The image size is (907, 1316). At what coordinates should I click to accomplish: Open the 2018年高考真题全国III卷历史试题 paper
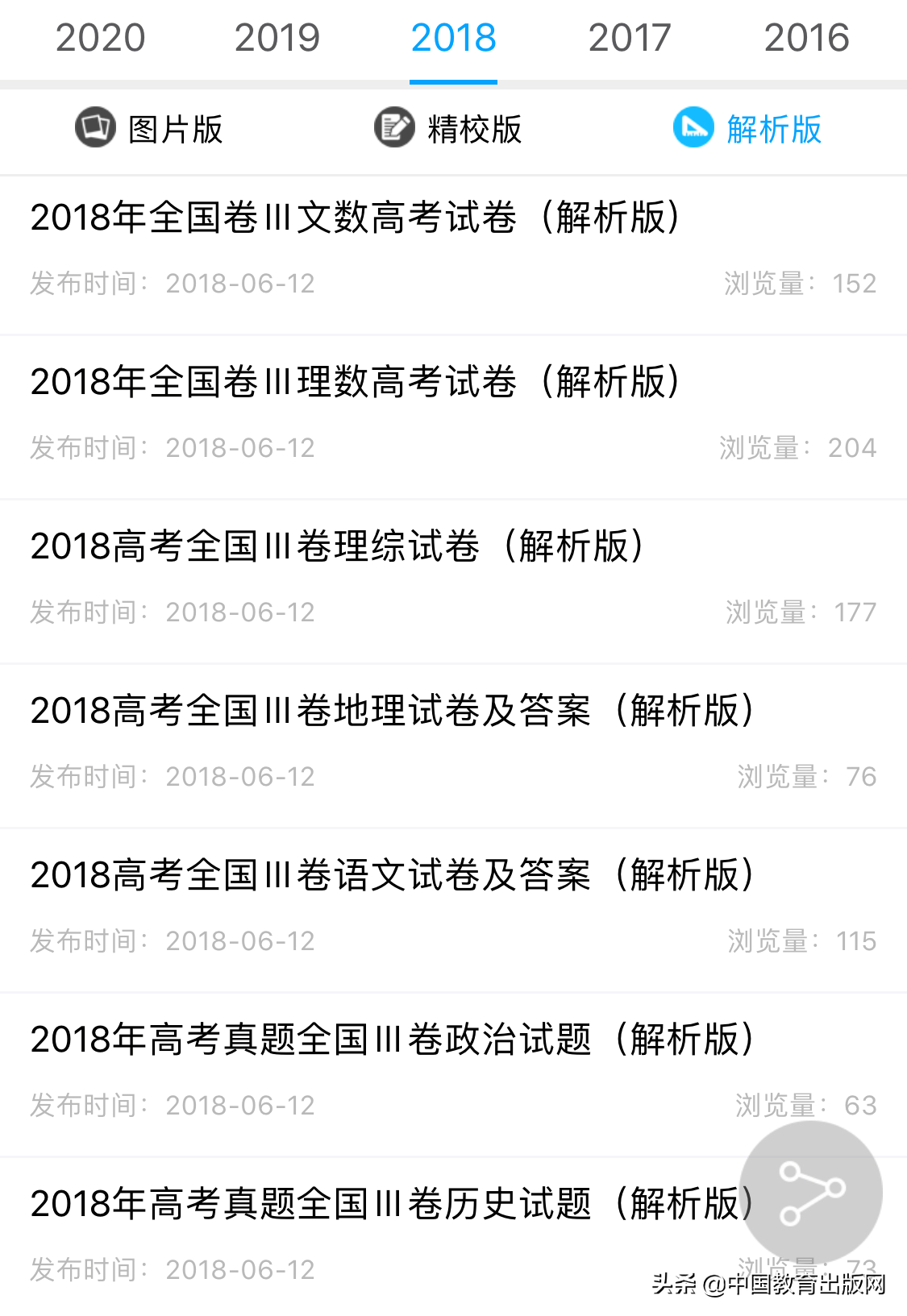391,1203
